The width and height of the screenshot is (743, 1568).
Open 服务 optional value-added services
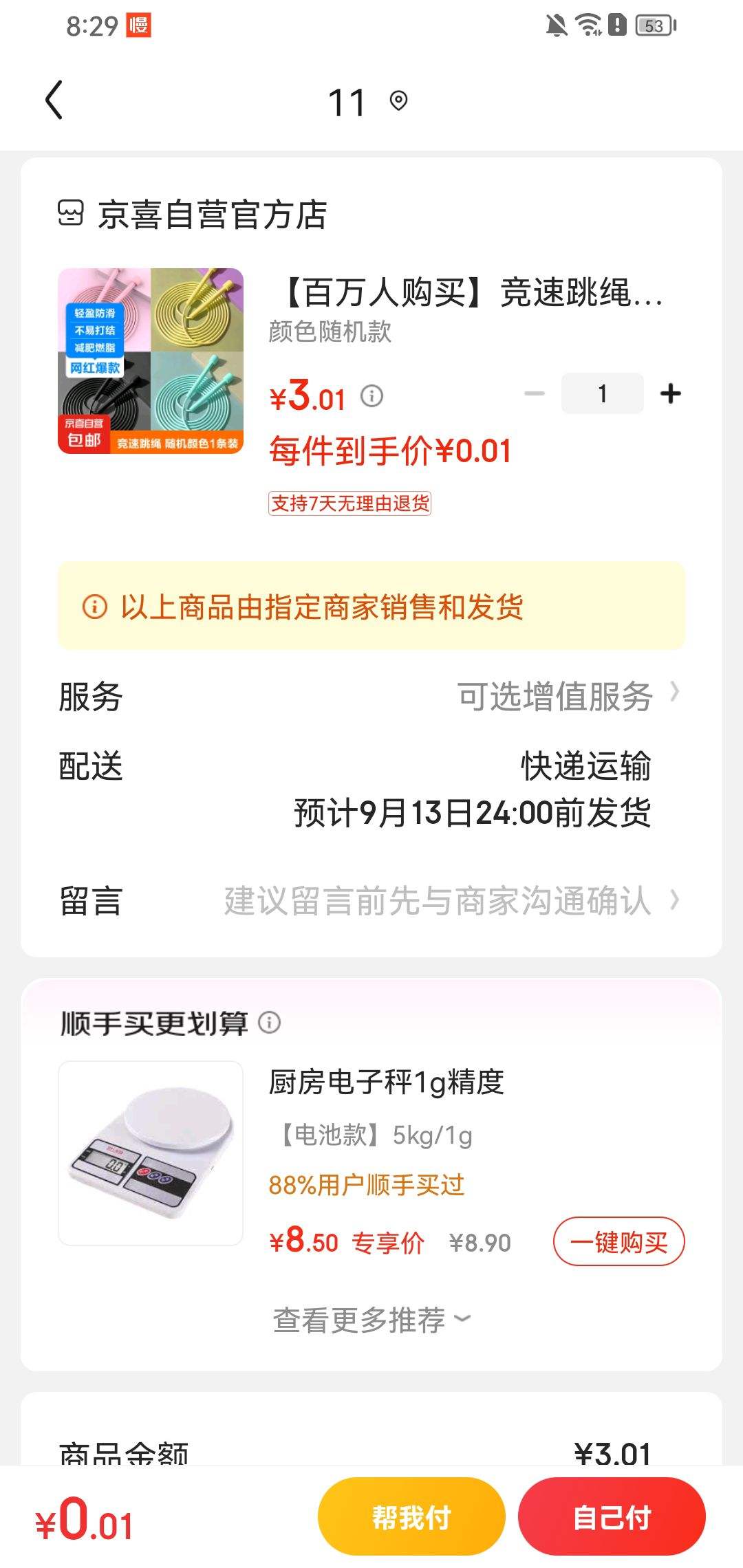[x=568, y=696]
